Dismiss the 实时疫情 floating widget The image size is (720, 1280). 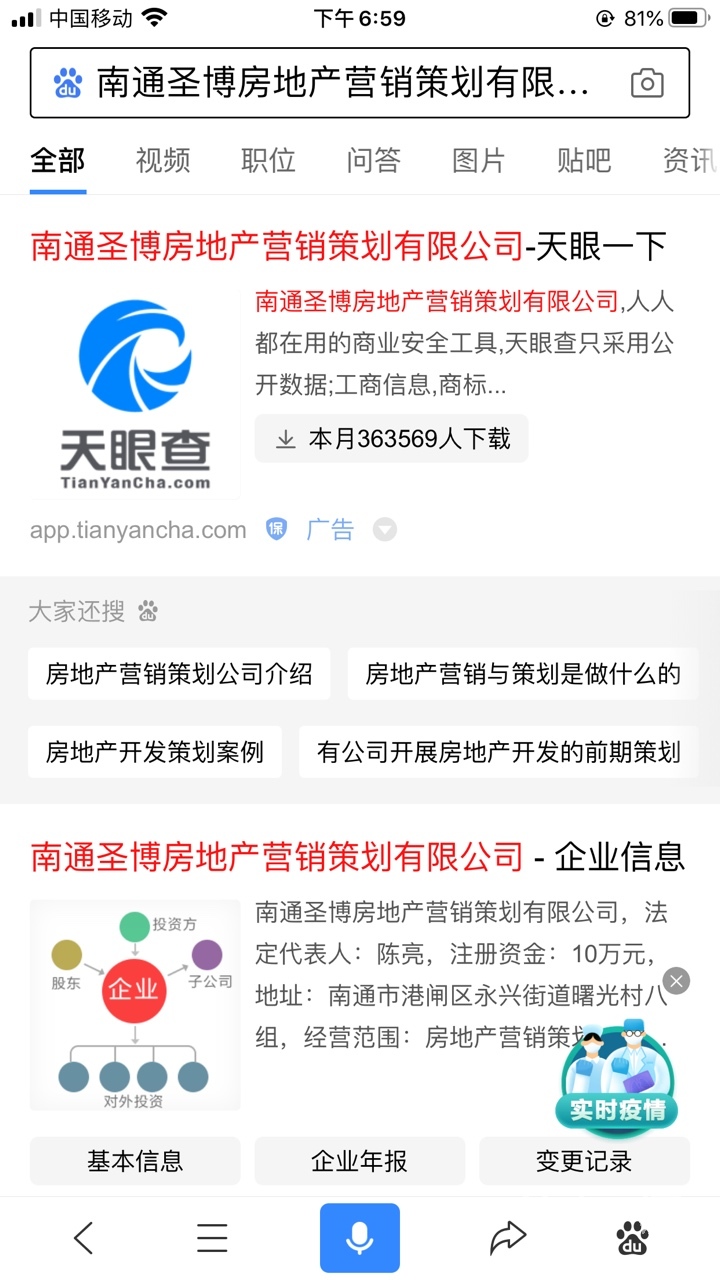coord(677,981)
